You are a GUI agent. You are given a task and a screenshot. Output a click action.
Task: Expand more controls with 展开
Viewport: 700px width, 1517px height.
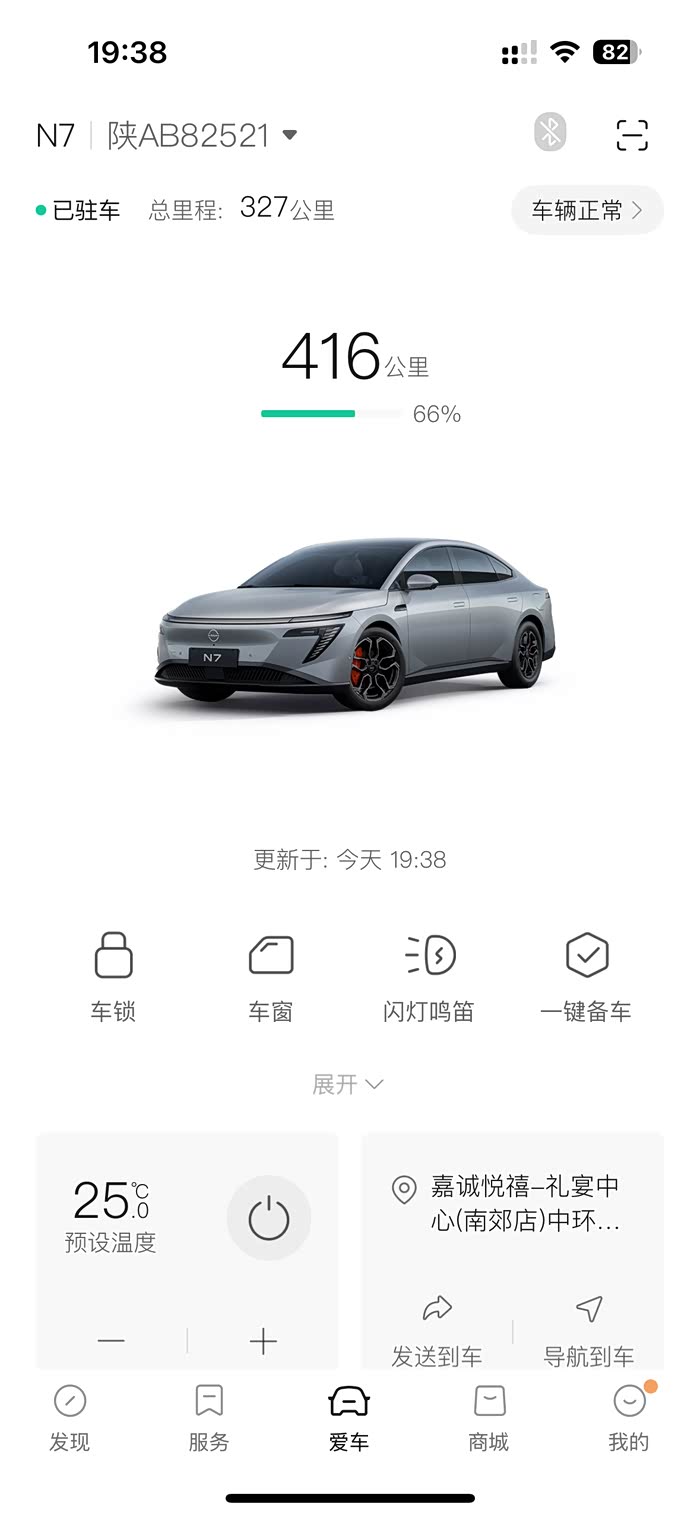pos(348,1085)
